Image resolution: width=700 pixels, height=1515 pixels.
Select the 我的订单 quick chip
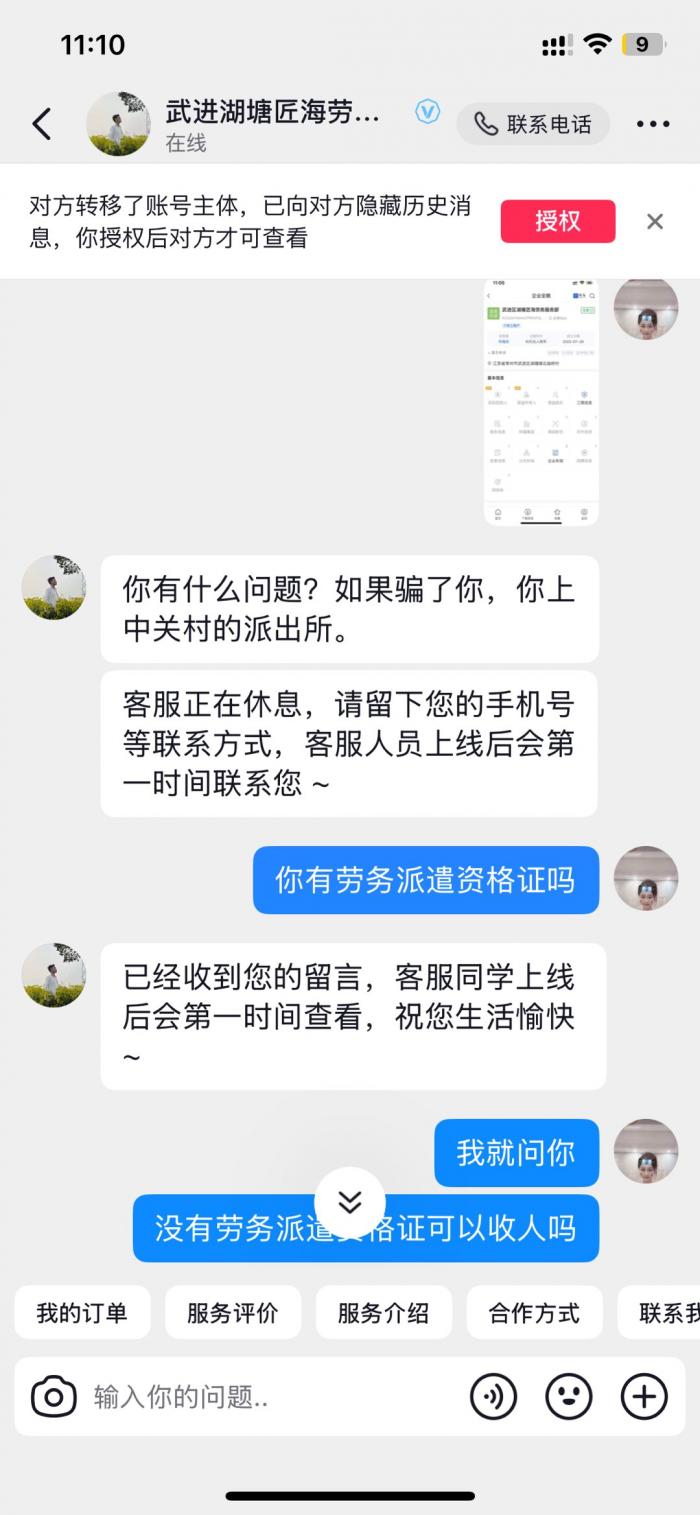coord(82,1313)
